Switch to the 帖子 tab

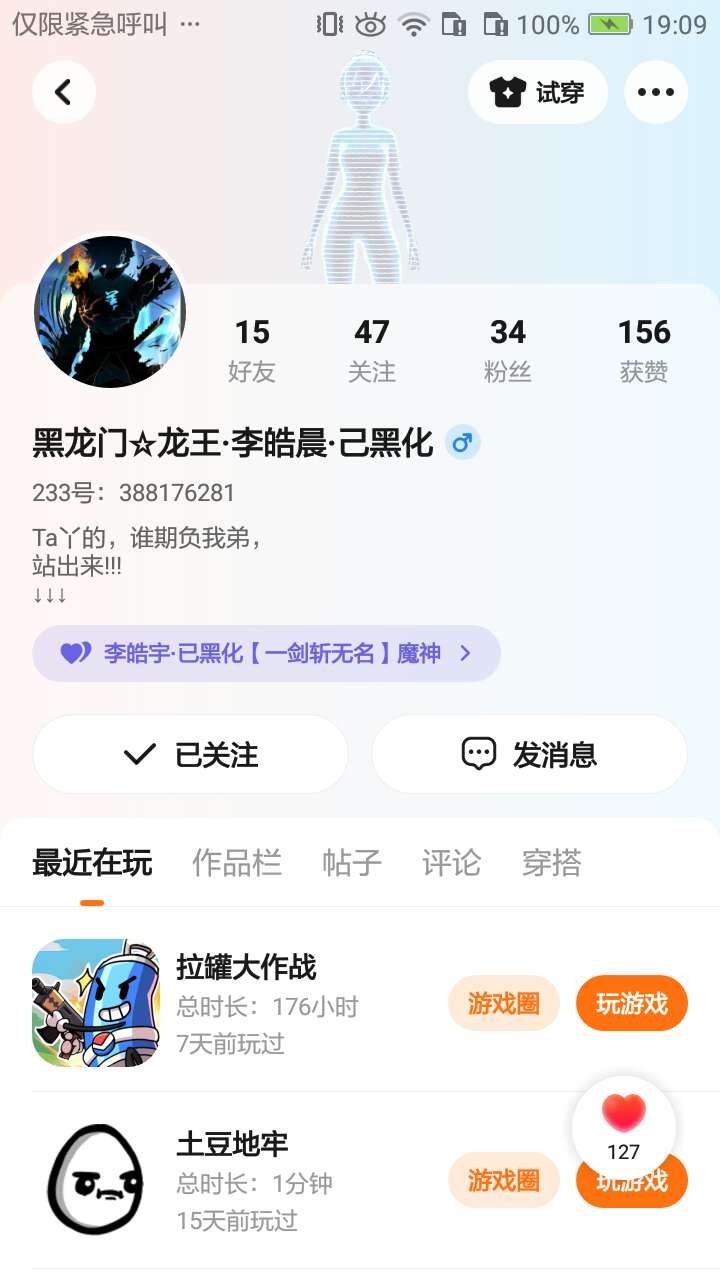[352, 862]
